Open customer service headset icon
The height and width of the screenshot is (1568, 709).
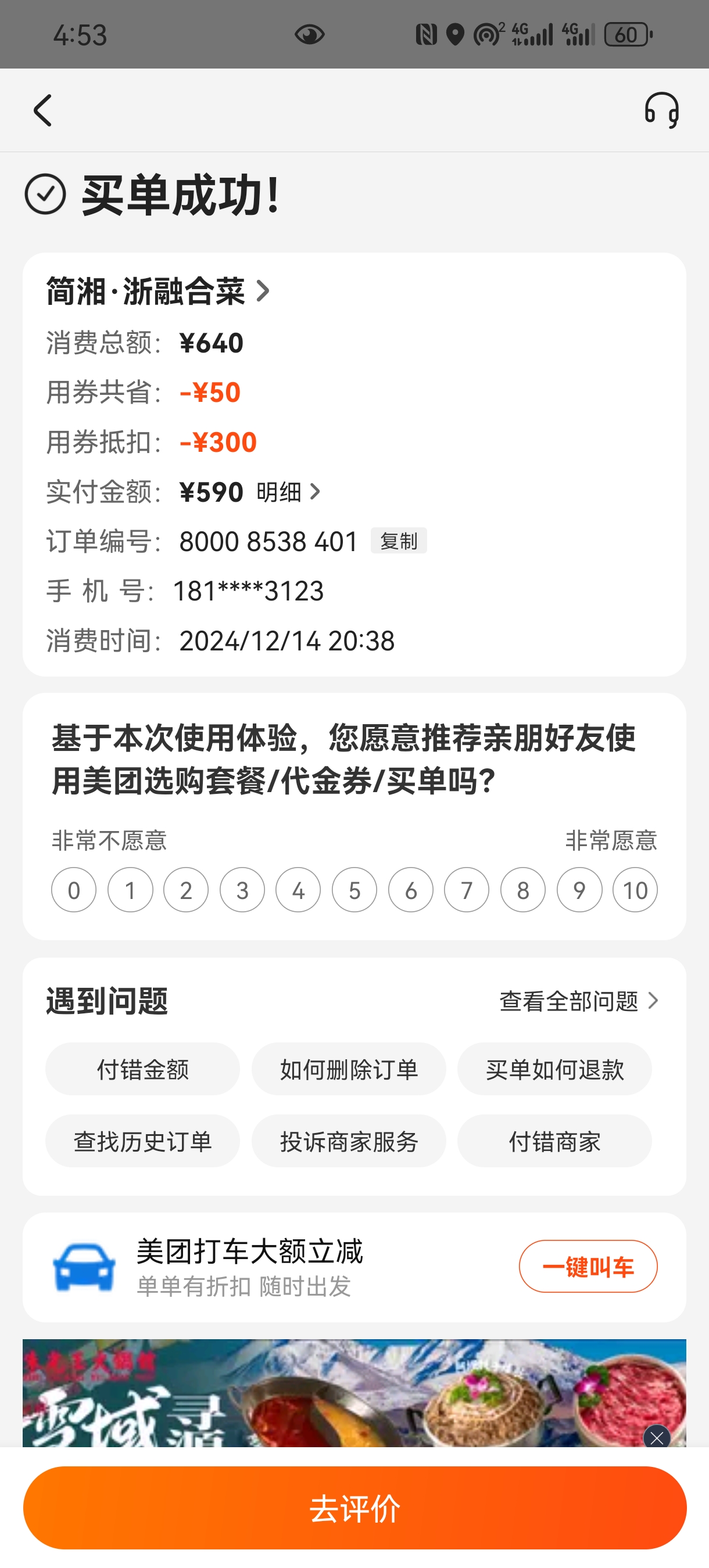point(661,110)
